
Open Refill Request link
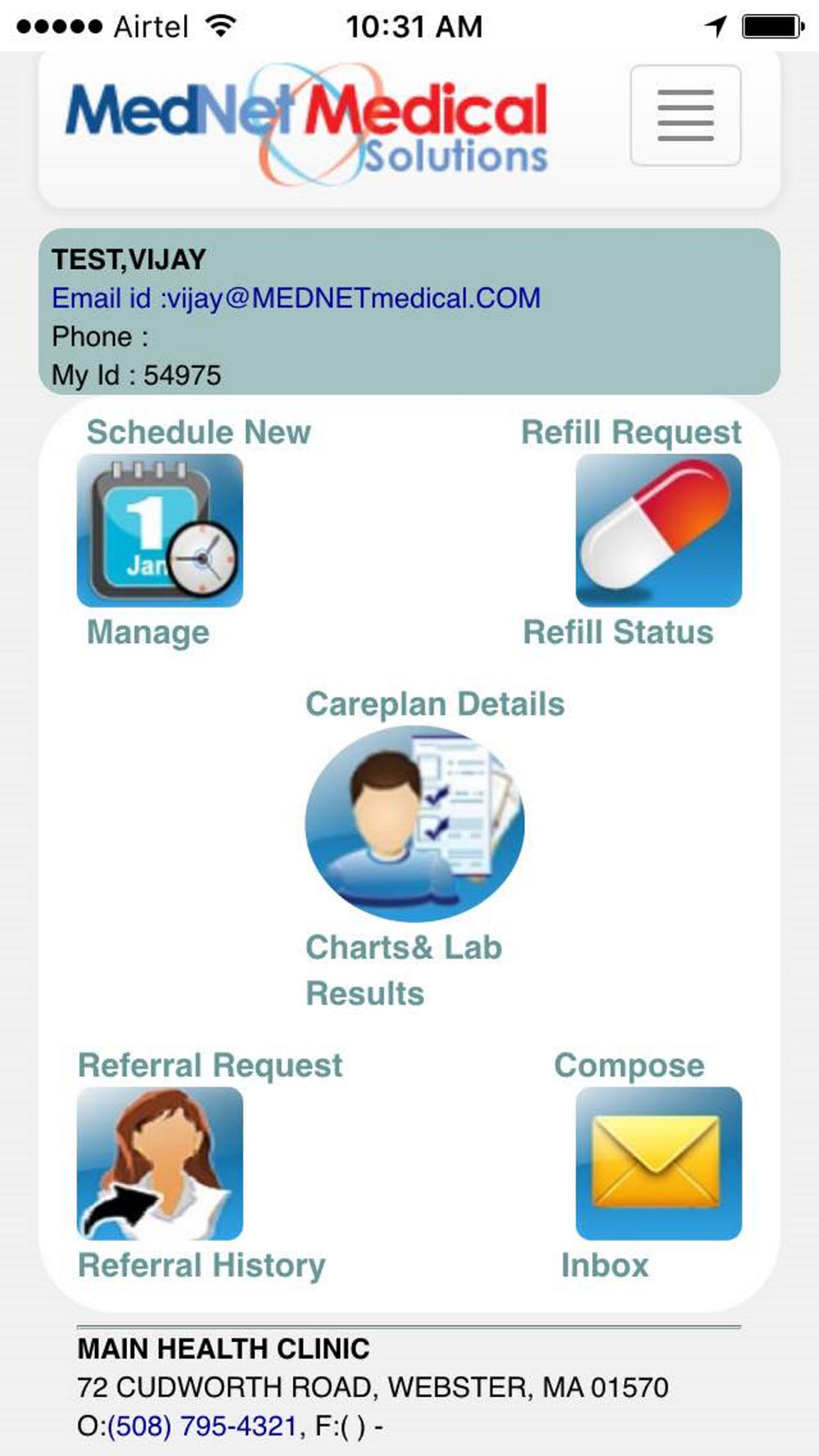tap(631, 432)
